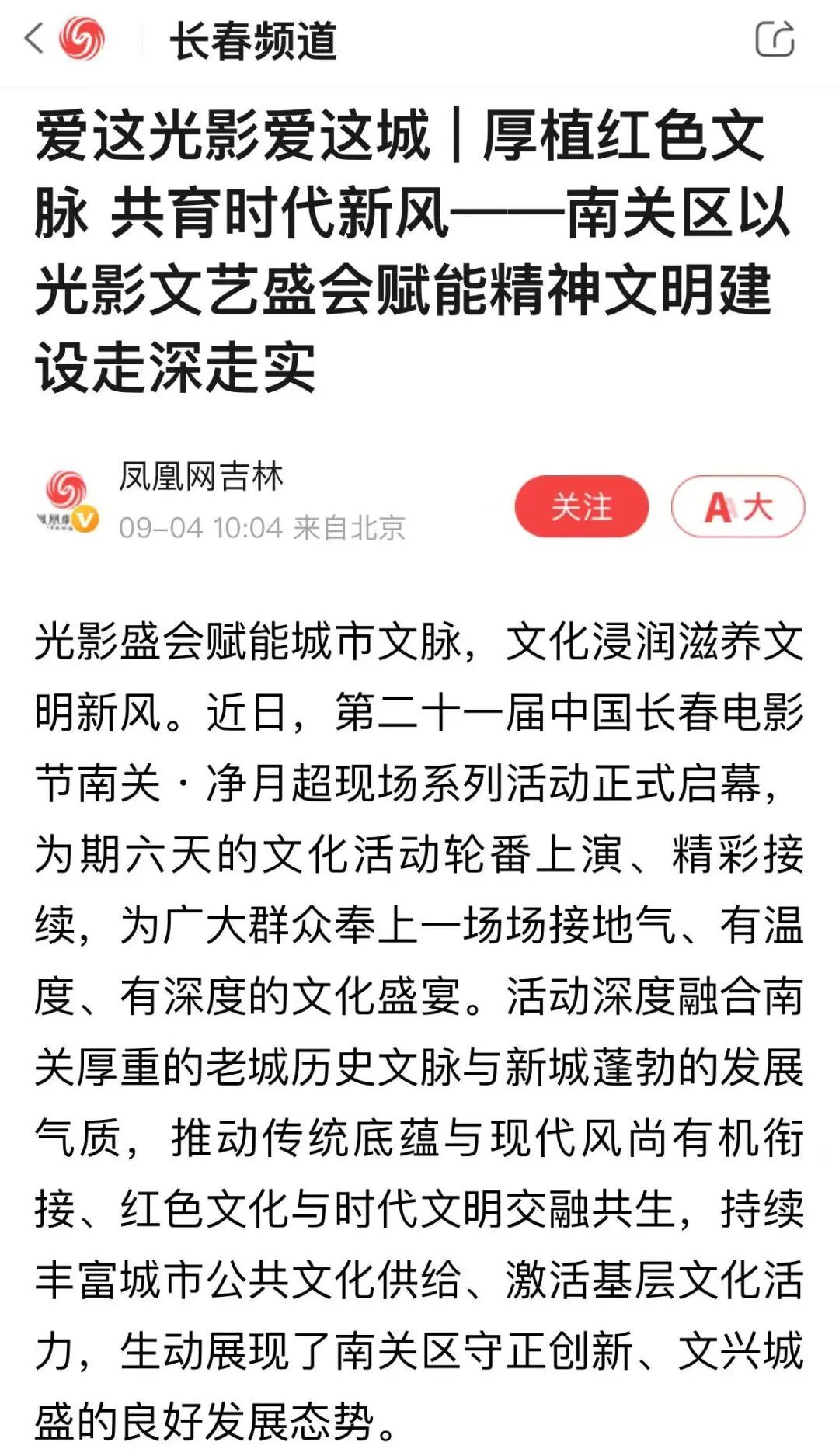Share this article via the top-right icon
Image resolution: width=839 pixels, height=1456 pixels.
[775, 39]
